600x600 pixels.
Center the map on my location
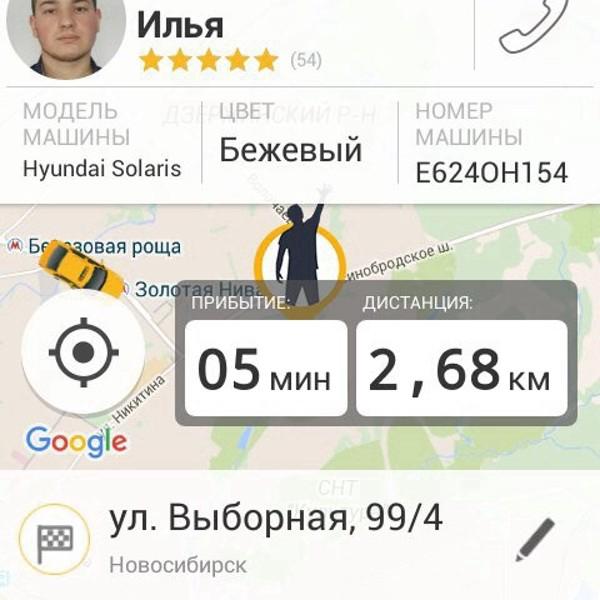tap(83, 354)
